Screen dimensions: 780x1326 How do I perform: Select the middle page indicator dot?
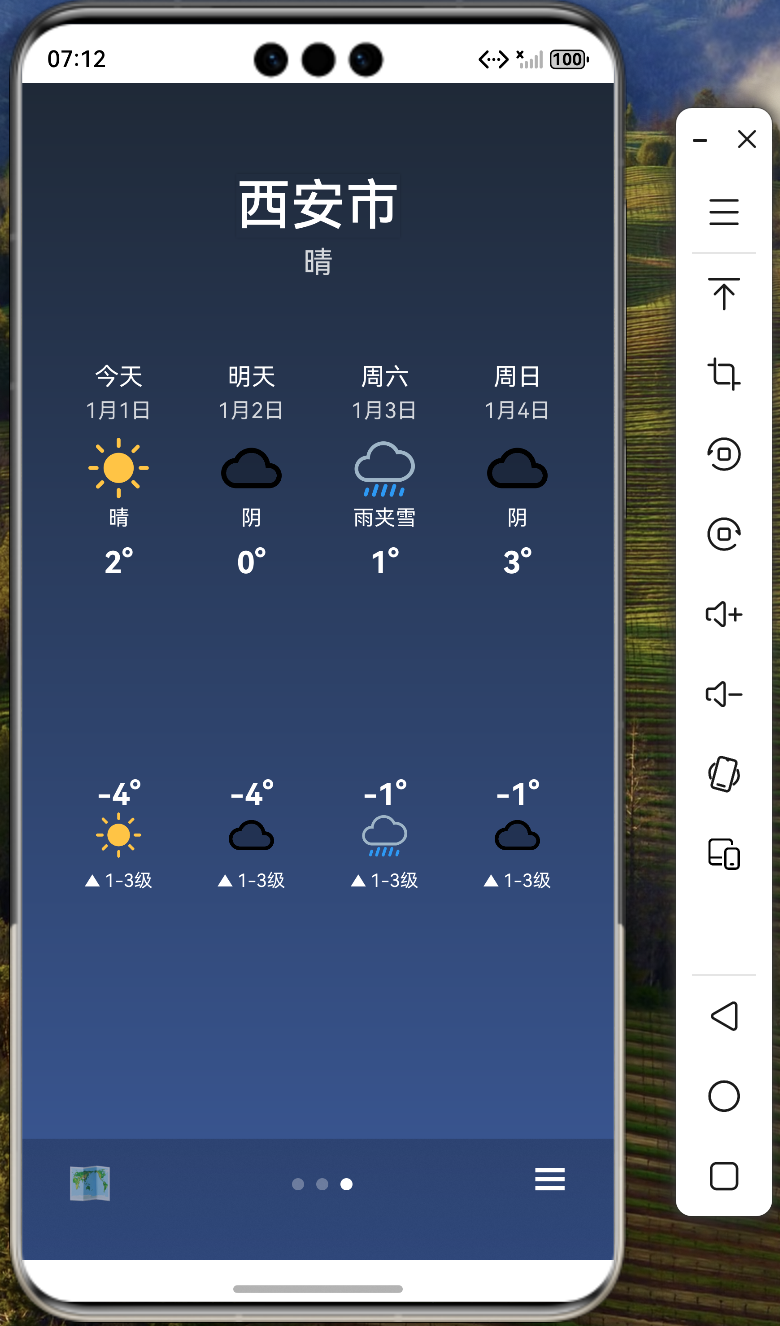322,1184
